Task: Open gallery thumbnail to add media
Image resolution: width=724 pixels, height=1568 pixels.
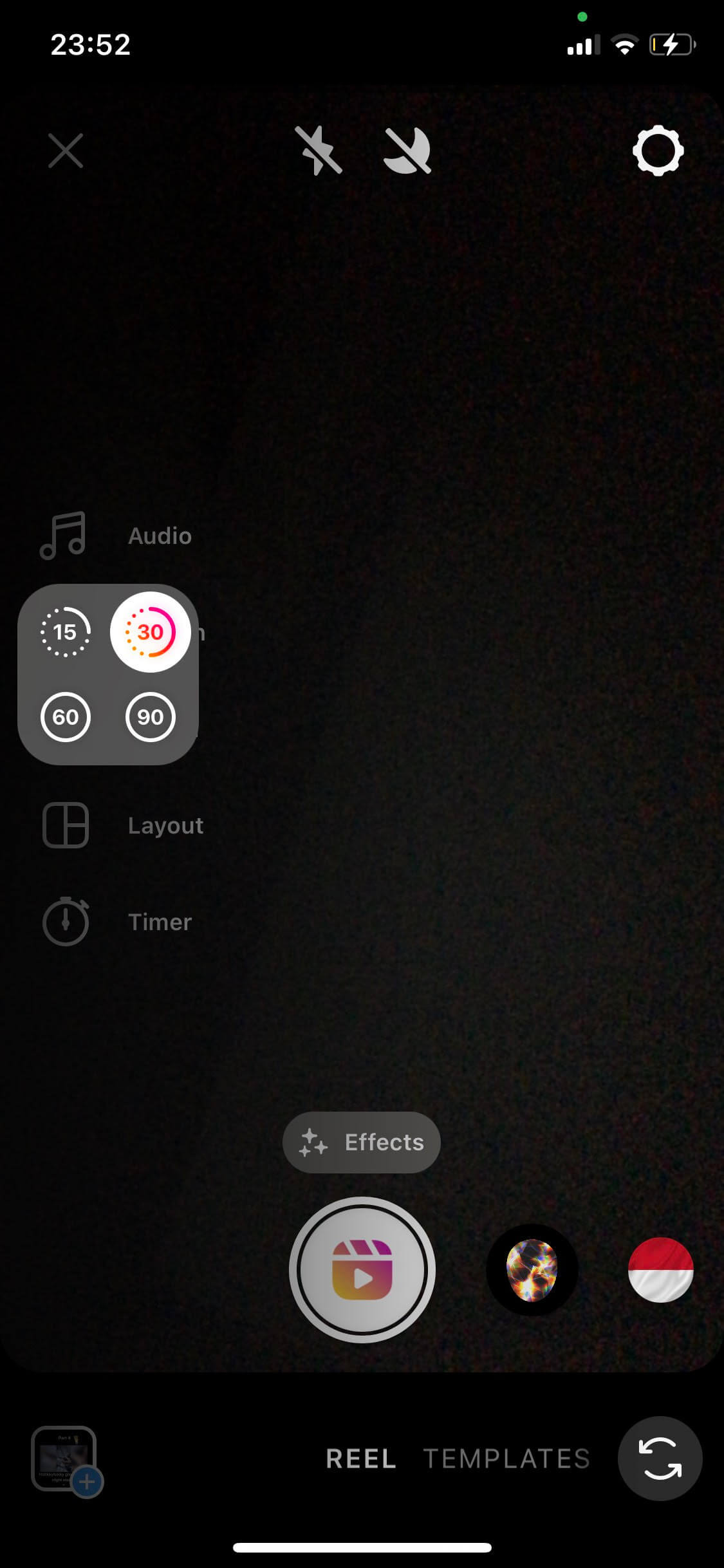Action: (x=65, y=1459)
